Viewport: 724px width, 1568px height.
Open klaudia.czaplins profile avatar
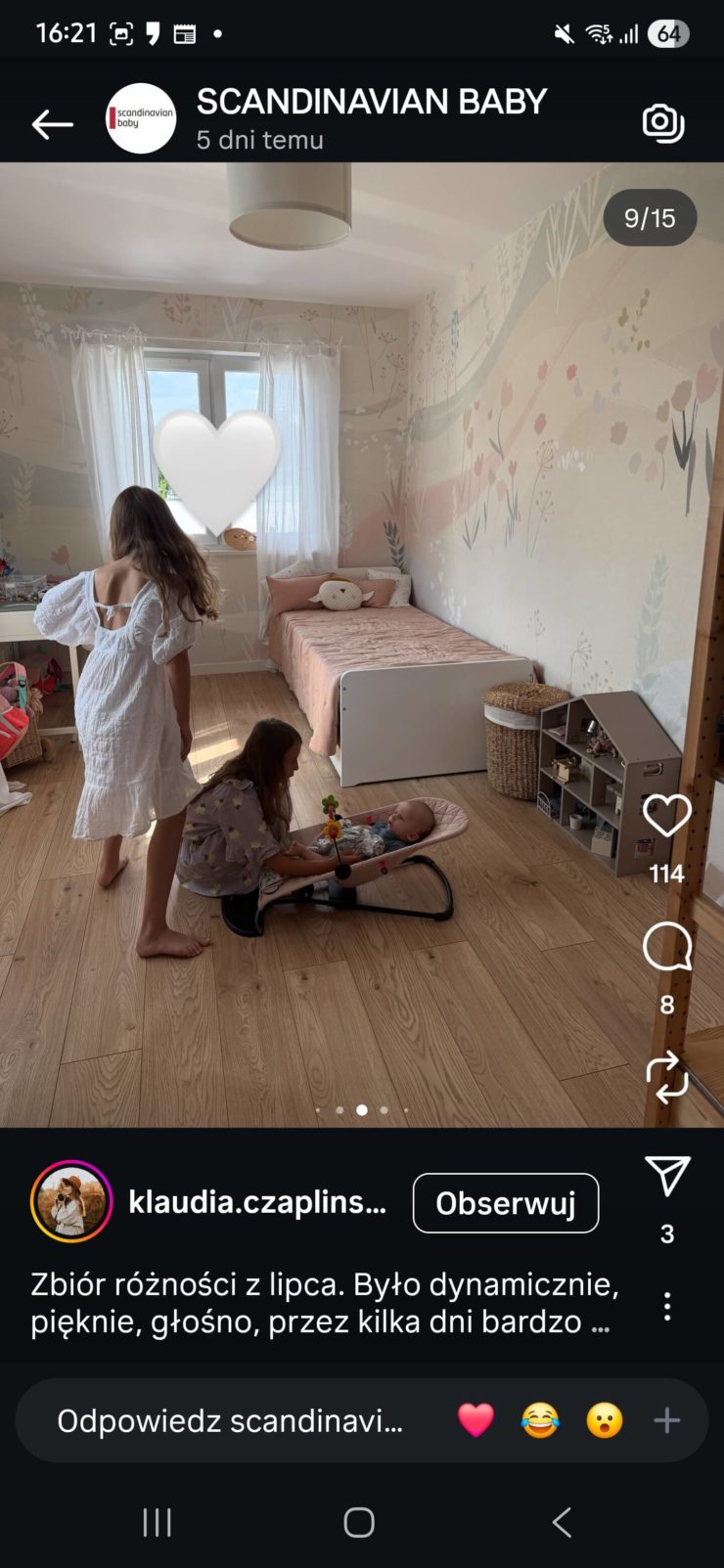coord(71,1202)
